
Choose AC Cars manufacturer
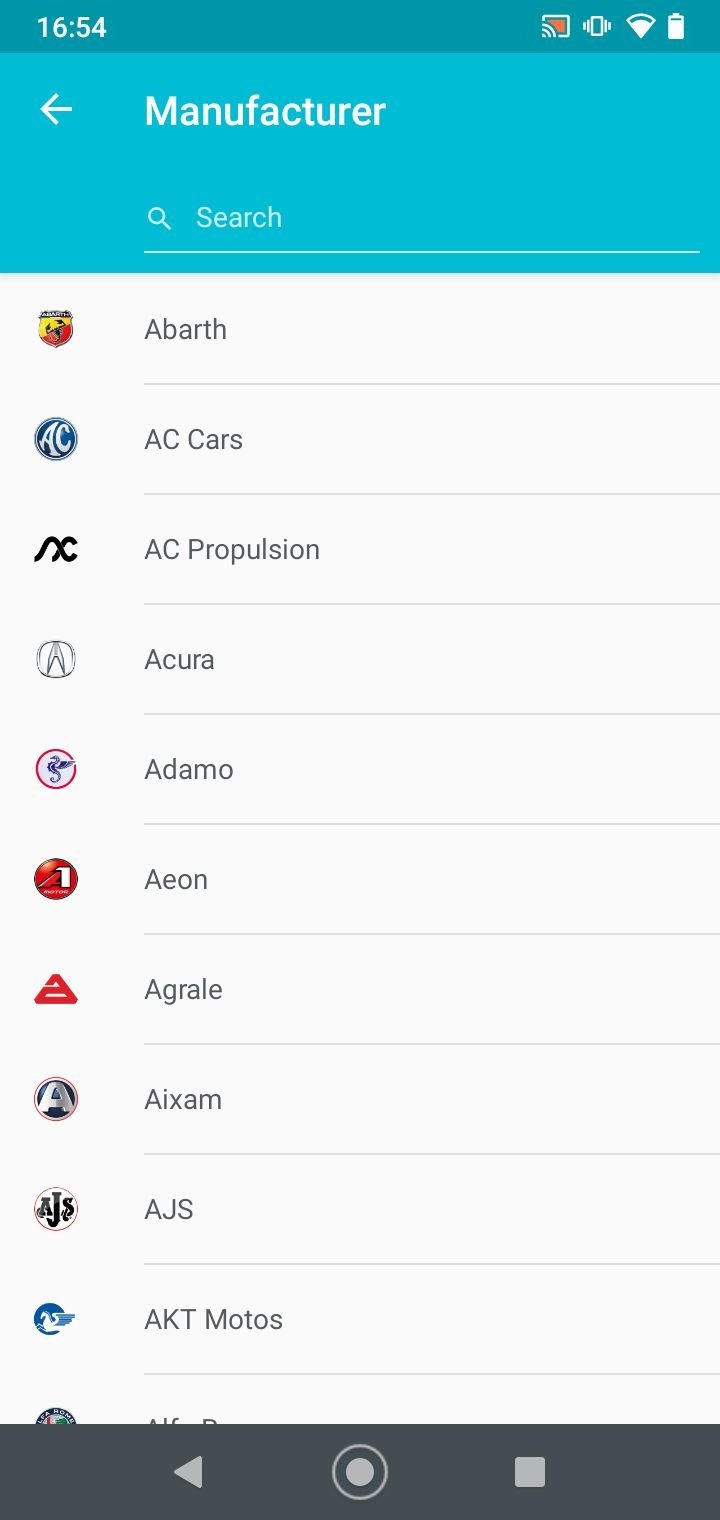[360, 439]
